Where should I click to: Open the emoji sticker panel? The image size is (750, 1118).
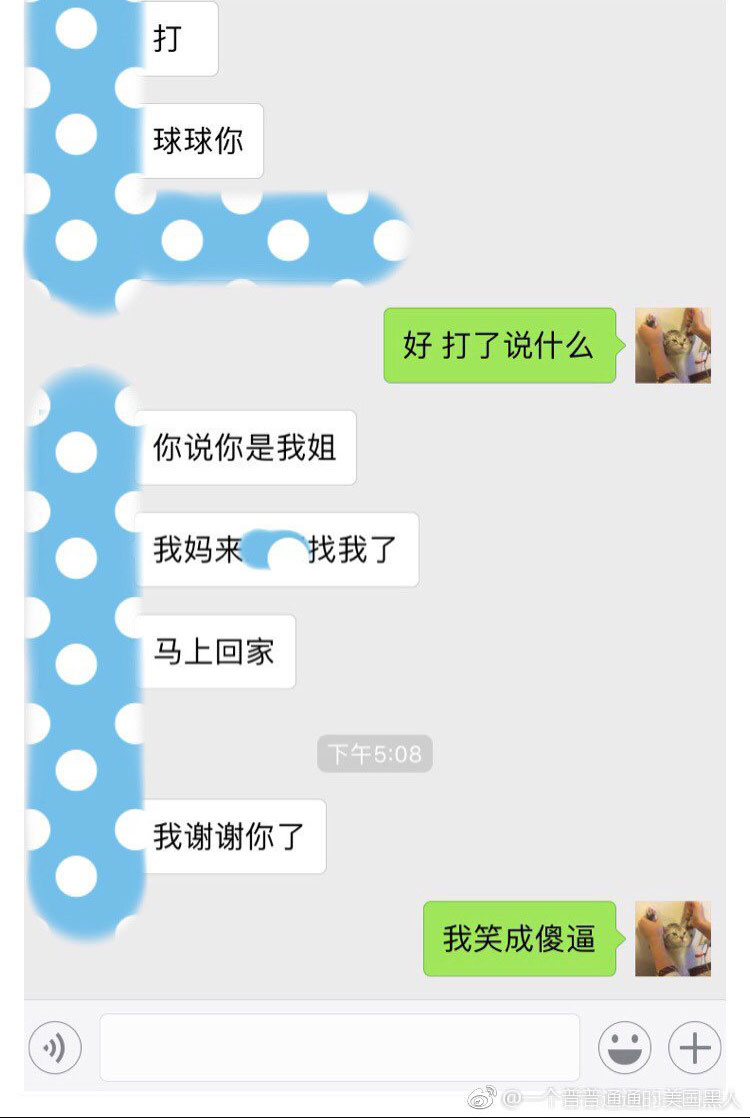624,1048
